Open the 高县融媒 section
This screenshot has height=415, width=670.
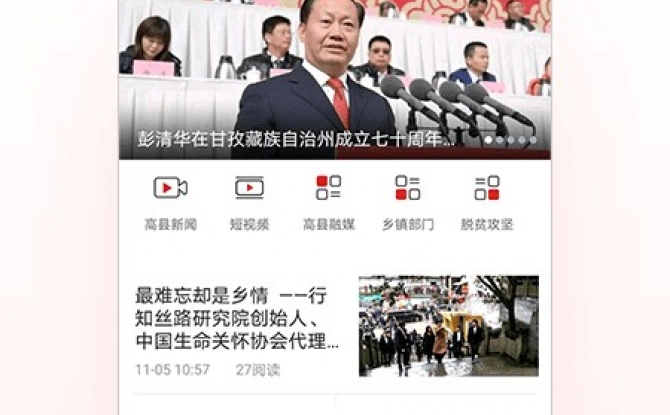328,201
